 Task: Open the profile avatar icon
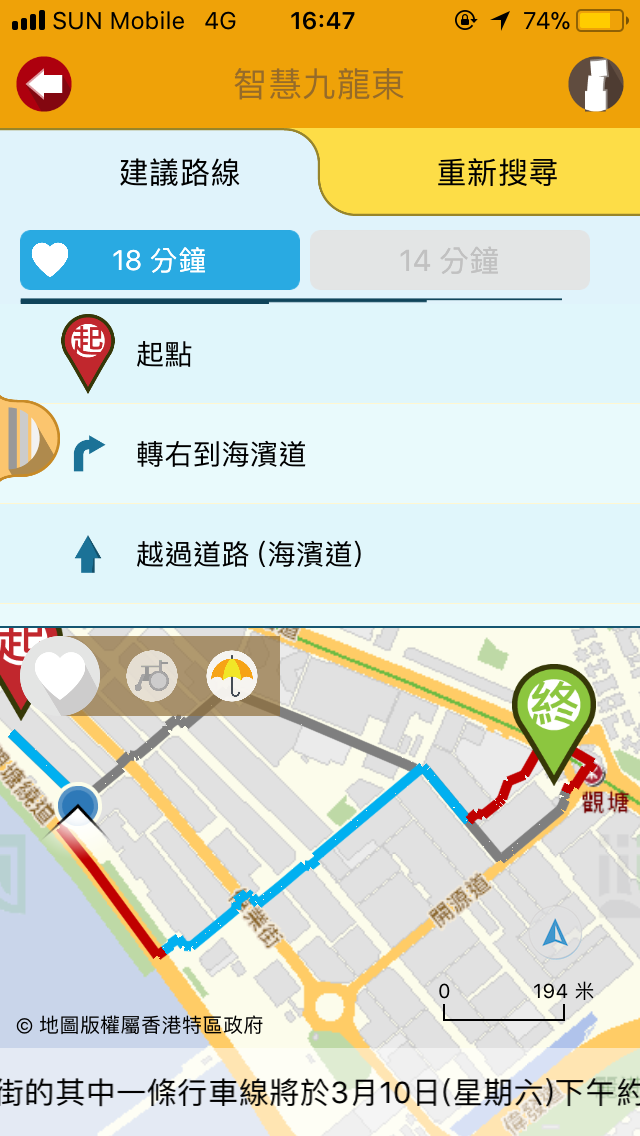click(596, 84)
